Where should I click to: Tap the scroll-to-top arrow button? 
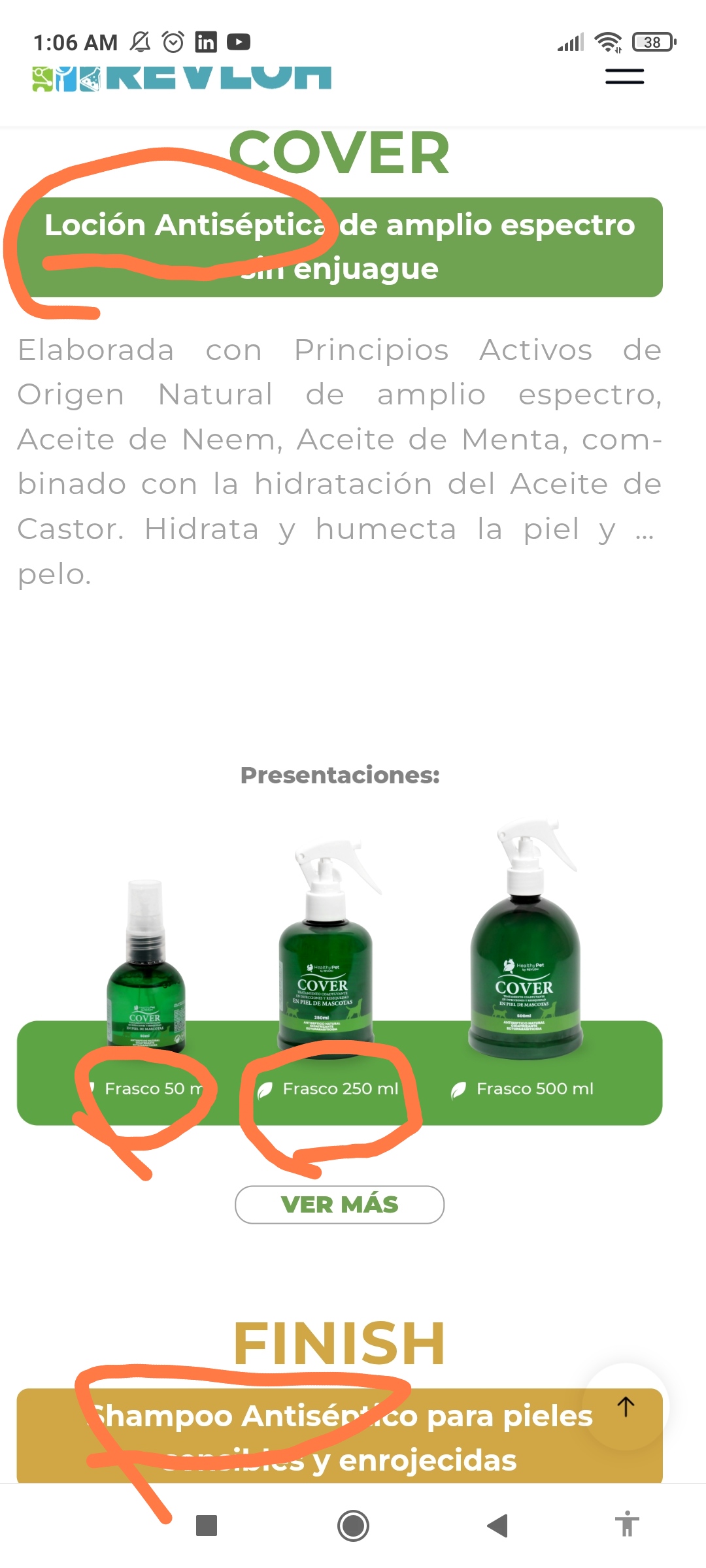(626, 1406)
